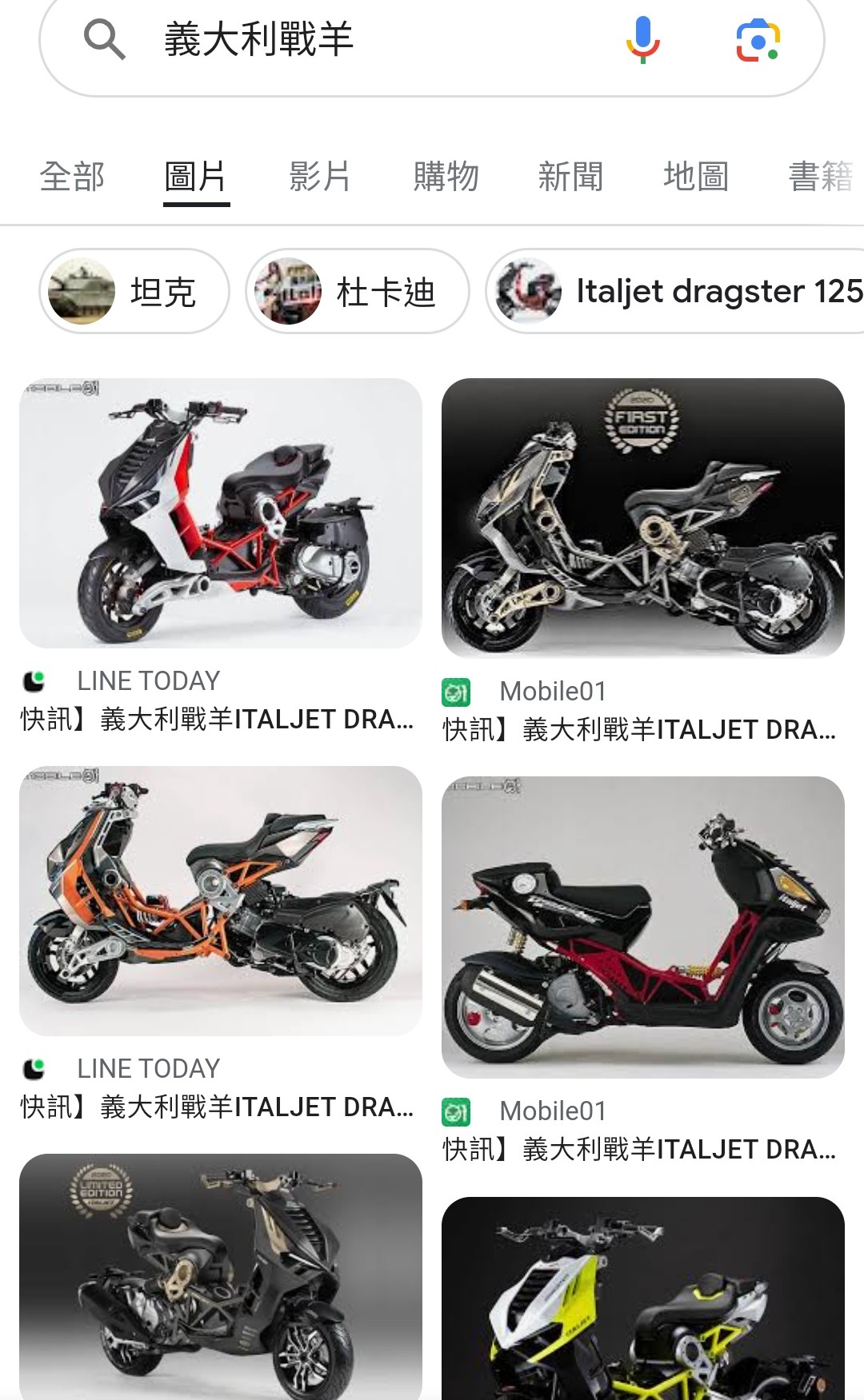Switch to the 影片 tab

[320, 177]
